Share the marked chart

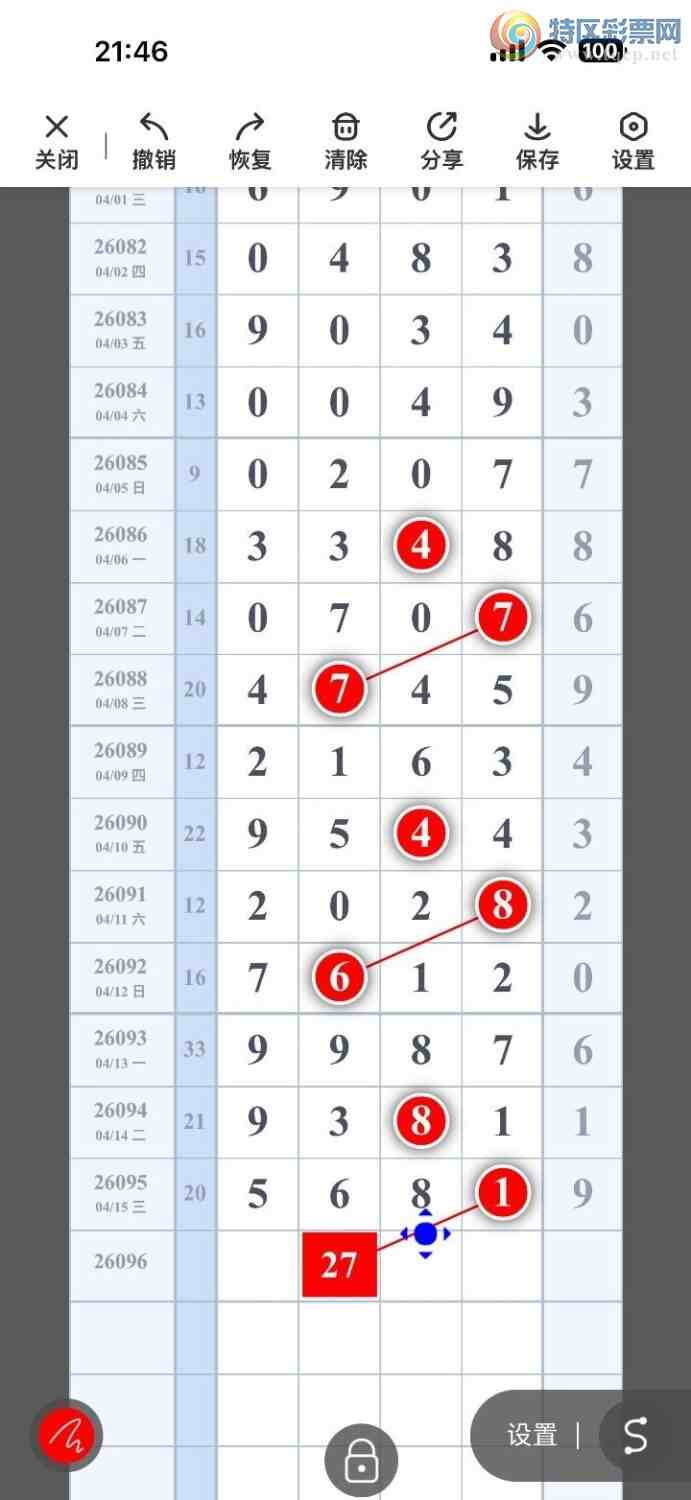pos(441,141)
